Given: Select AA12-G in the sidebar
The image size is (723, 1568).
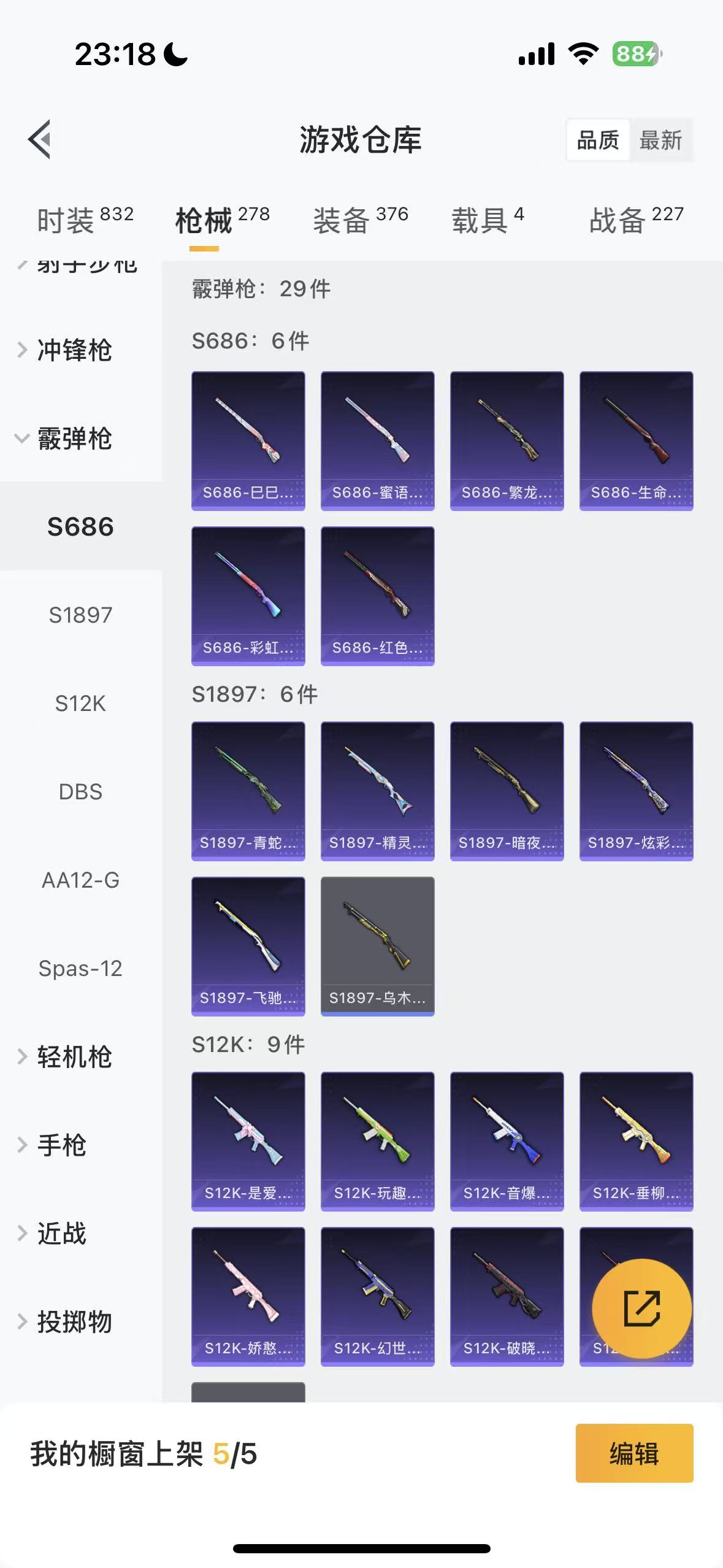Looking at the screenshot, I should coord(80,880).
